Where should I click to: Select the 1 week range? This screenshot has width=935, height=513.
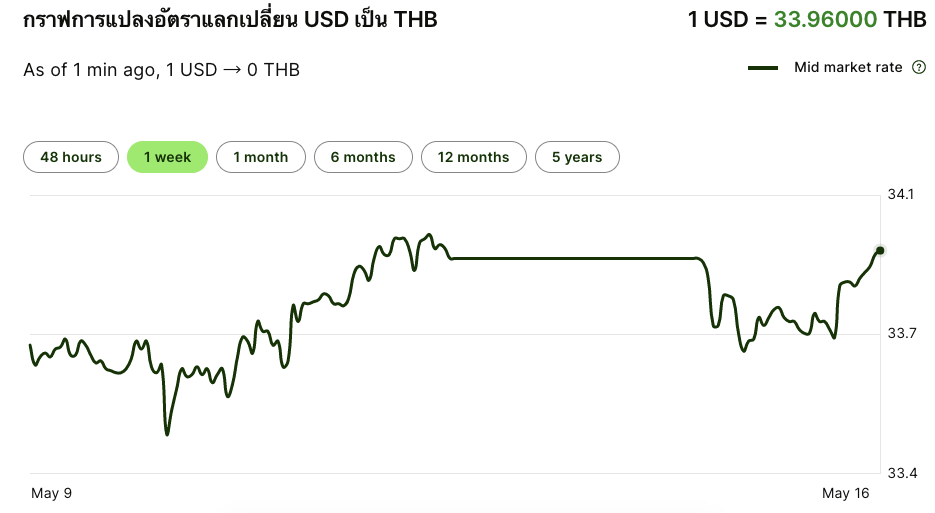(x=167, y=157)
